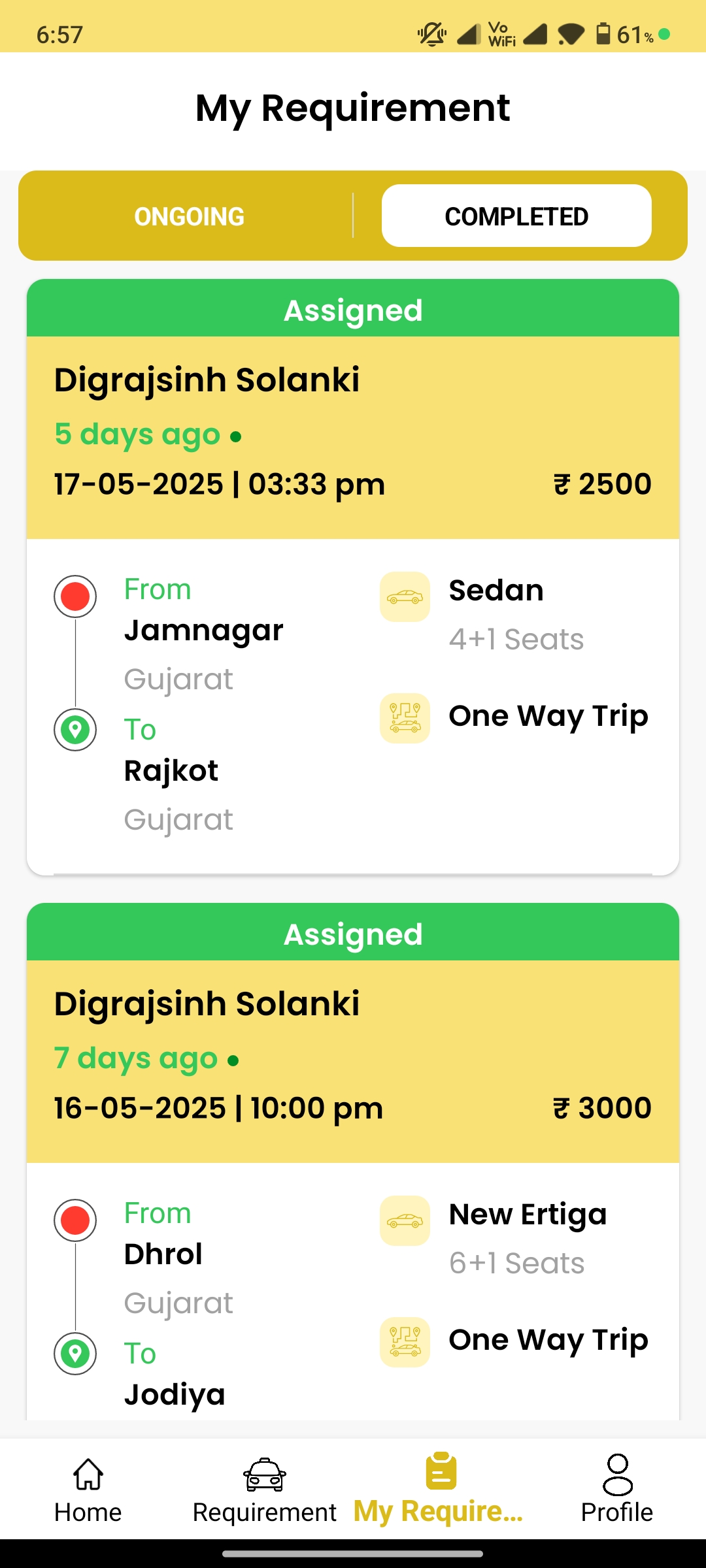Select the COMPLETED tab
This screenshot has height=1568, width=706.
coord(516,215)
